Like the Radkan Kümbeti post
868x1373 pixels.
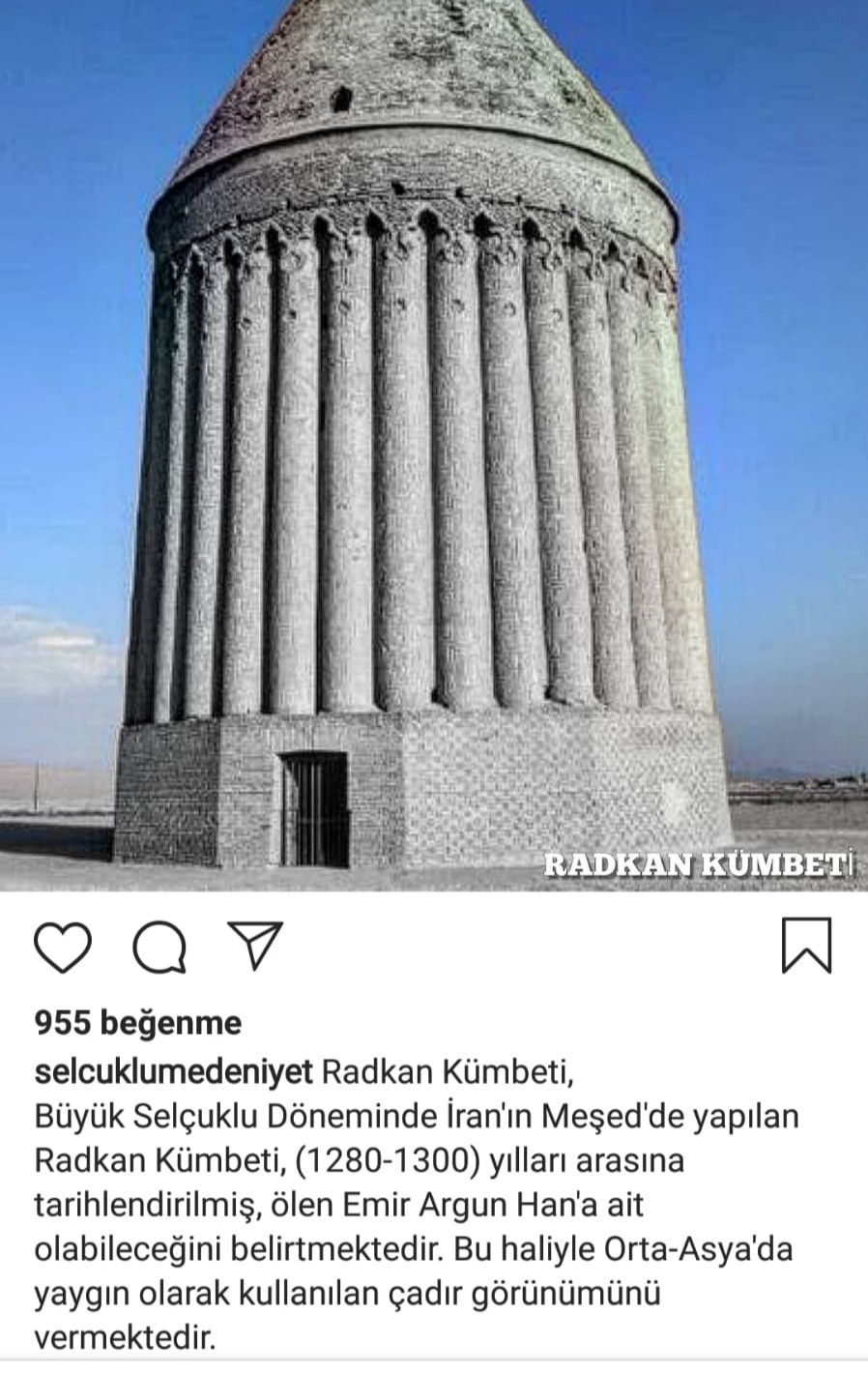coord(63,947)
